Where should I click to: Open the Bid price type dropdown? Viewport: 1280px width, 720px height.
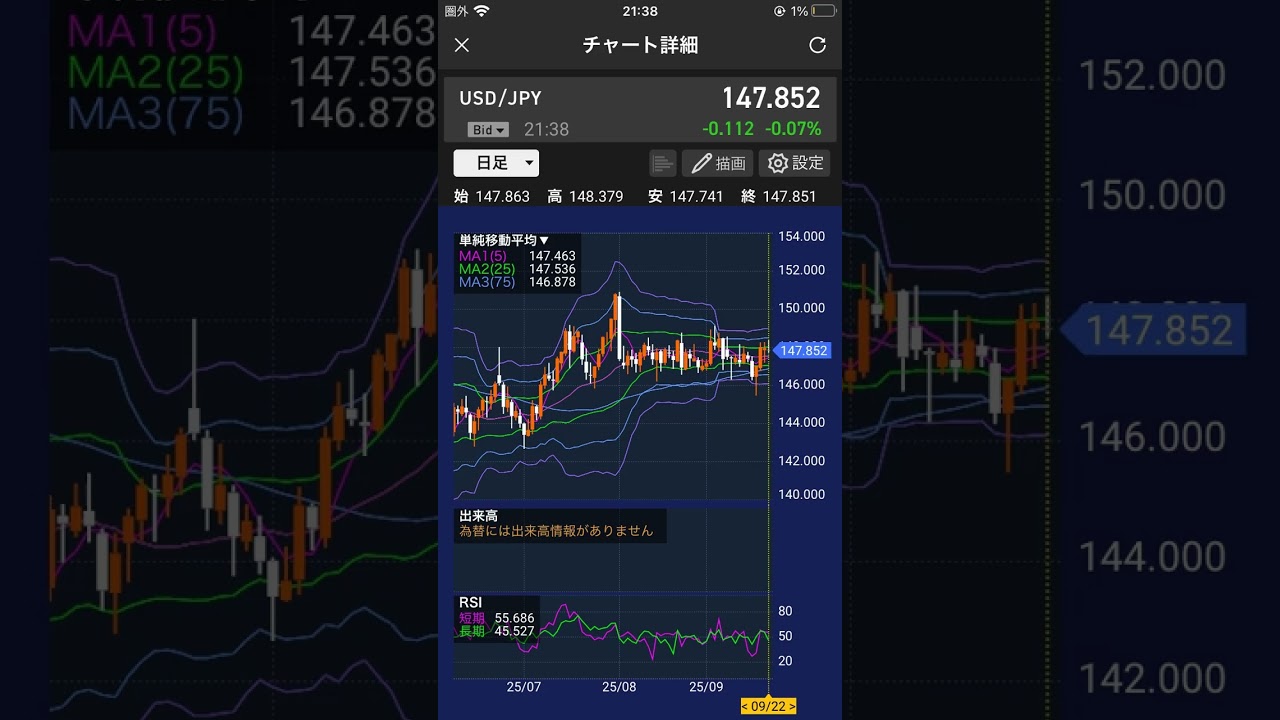click(x=488, y=130)
